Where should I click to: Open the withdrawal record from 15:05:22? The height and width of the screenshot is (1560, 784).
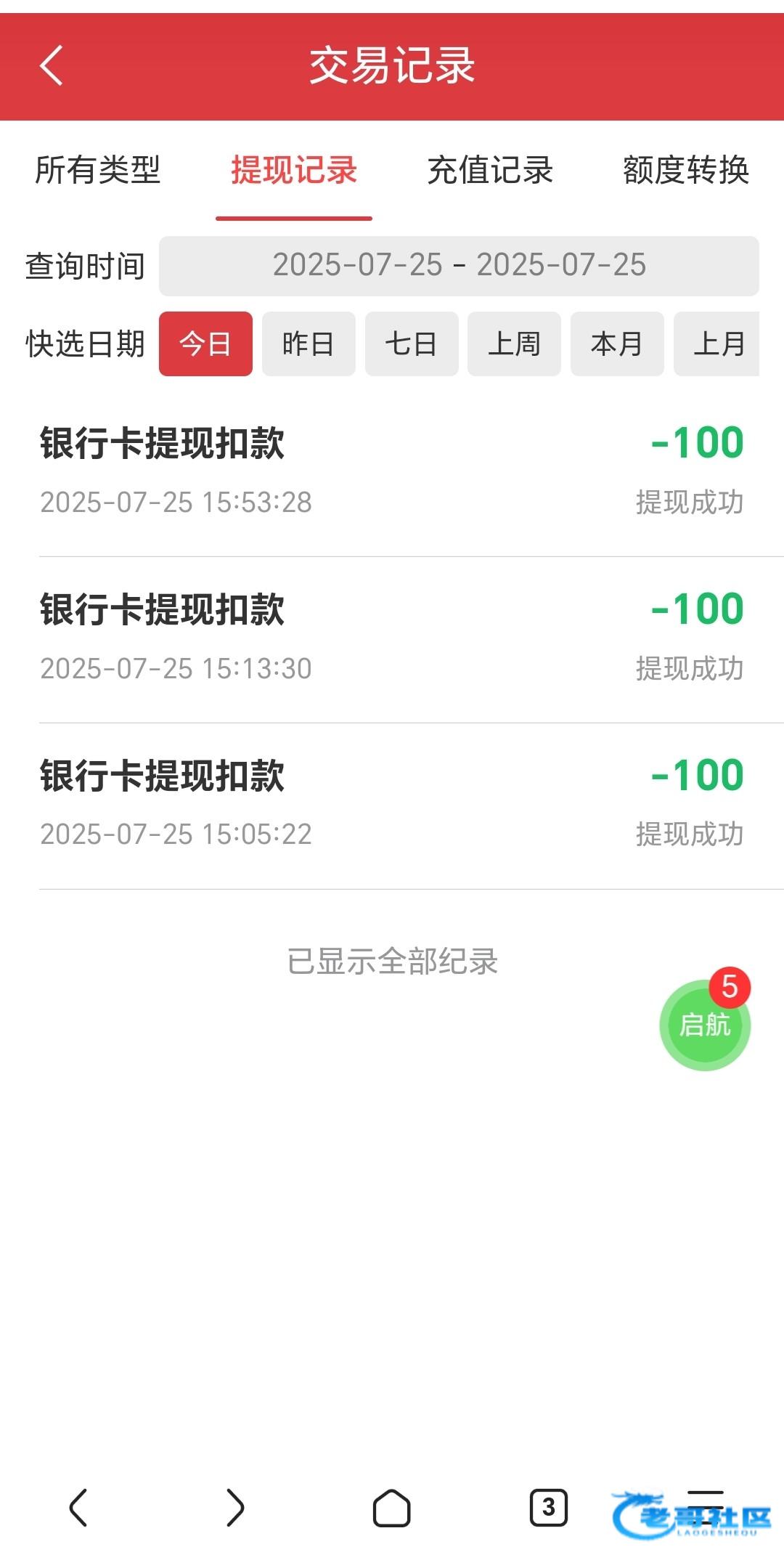(392, 806)
